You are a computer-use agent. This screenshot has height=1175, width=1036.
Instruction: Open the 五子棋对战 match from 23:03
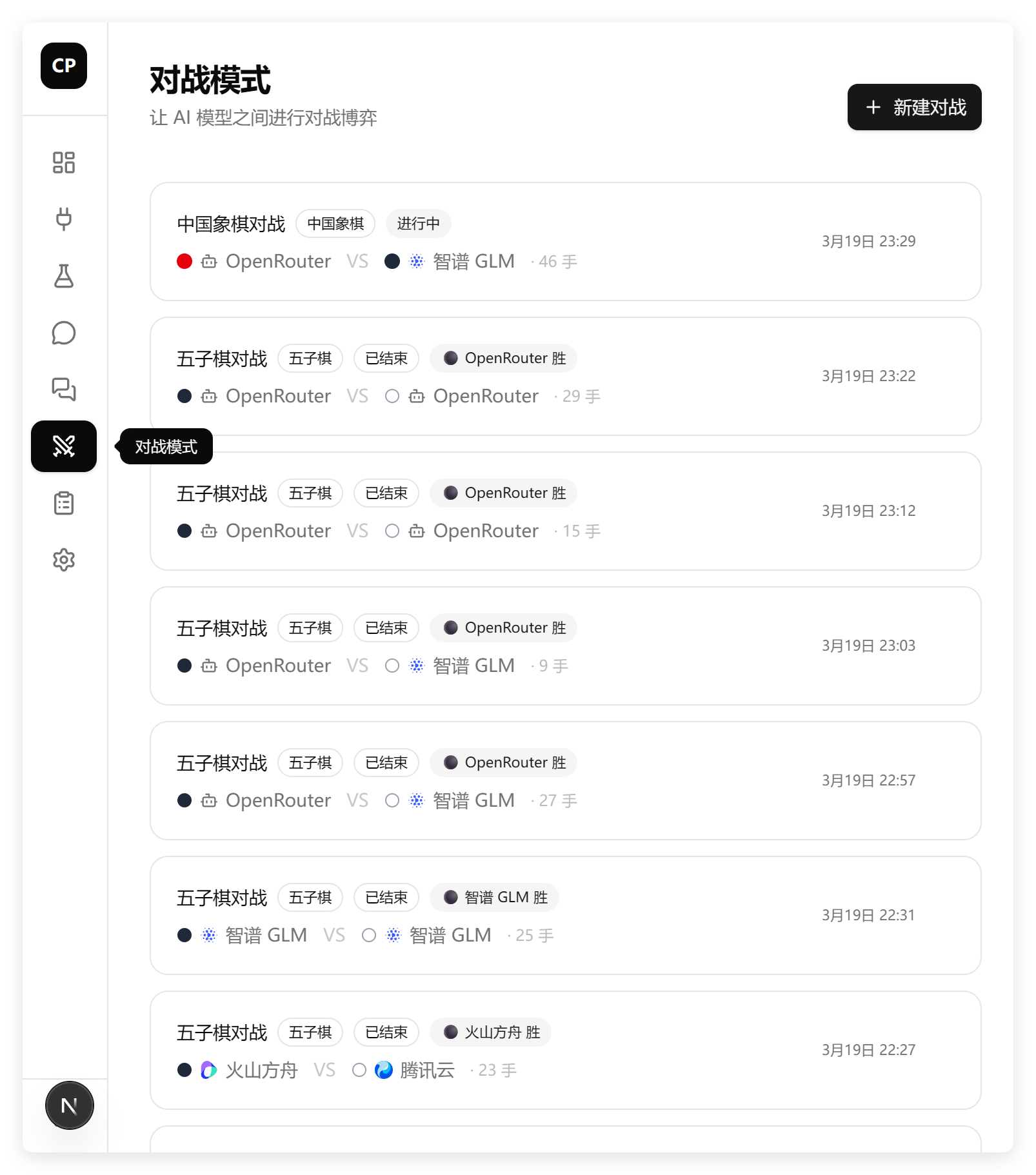(565, 646)
